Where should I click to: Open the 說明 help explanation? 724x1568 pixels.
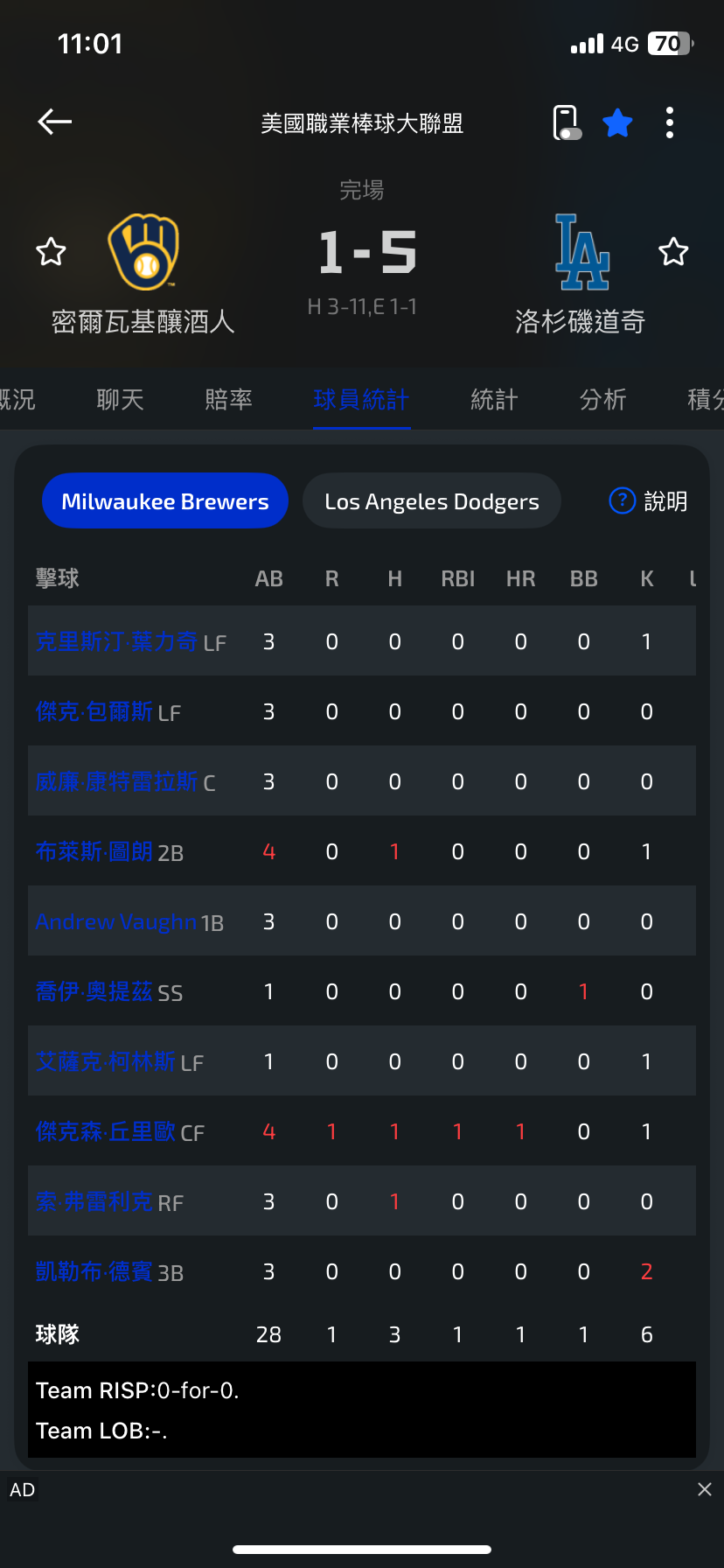click(648, 501)
